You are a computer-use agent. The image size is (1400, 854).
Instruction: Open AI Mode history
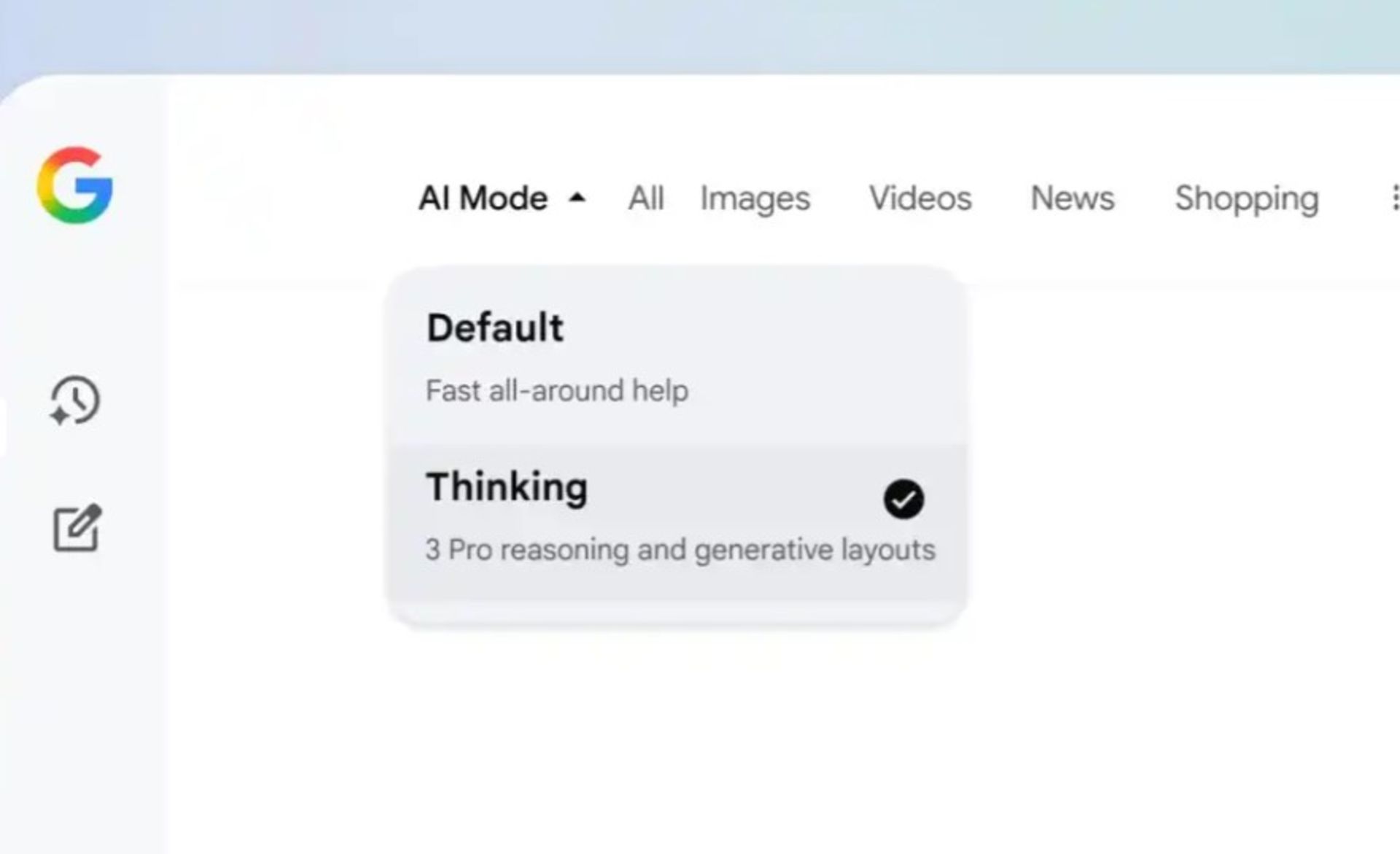pos(75,400)
